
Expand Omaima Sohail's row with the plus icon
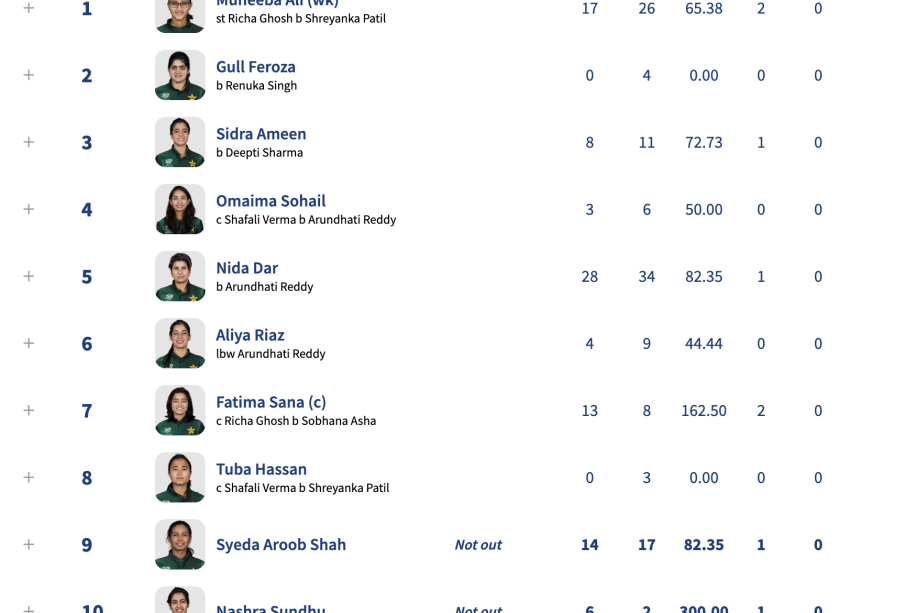coord(29,209)
